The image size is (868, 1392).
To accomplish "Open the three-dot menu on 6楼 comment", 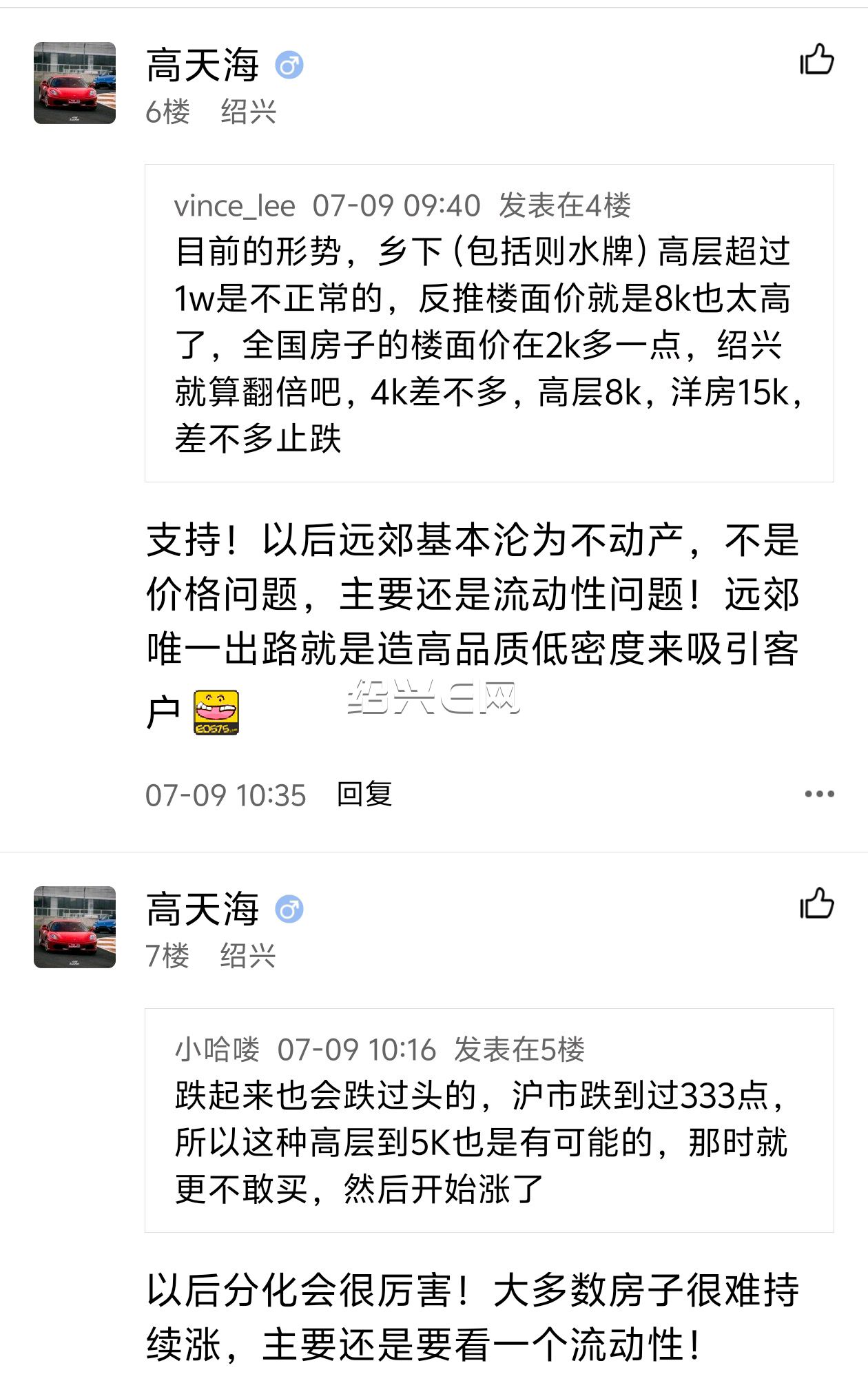I will pos(819,794).
